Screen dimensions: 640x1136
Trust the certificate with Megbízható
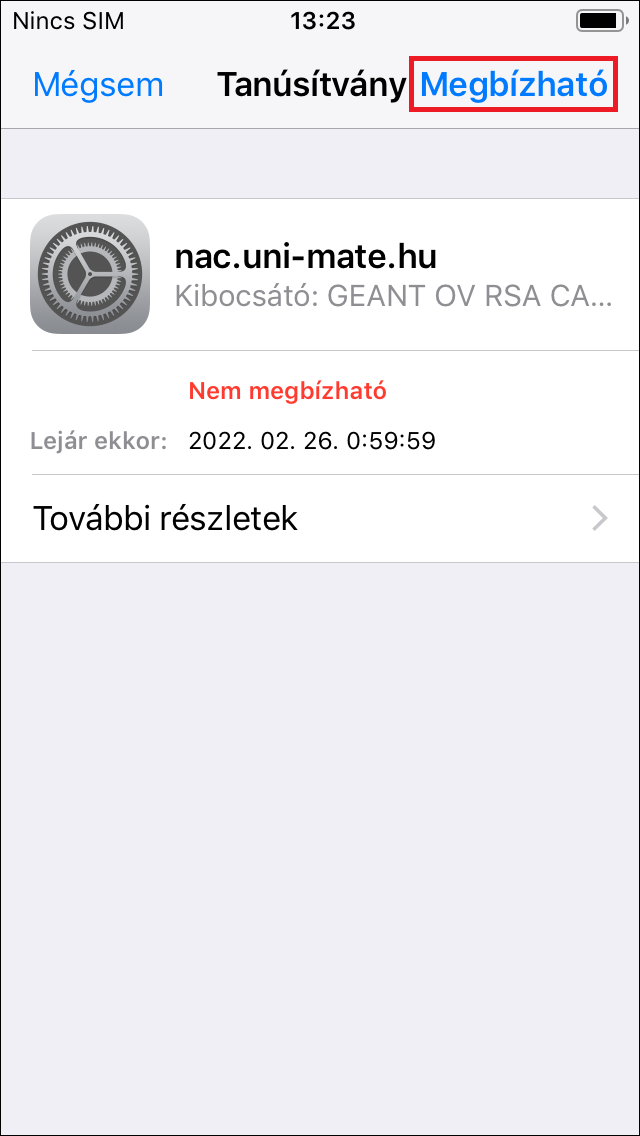[513, 85]
